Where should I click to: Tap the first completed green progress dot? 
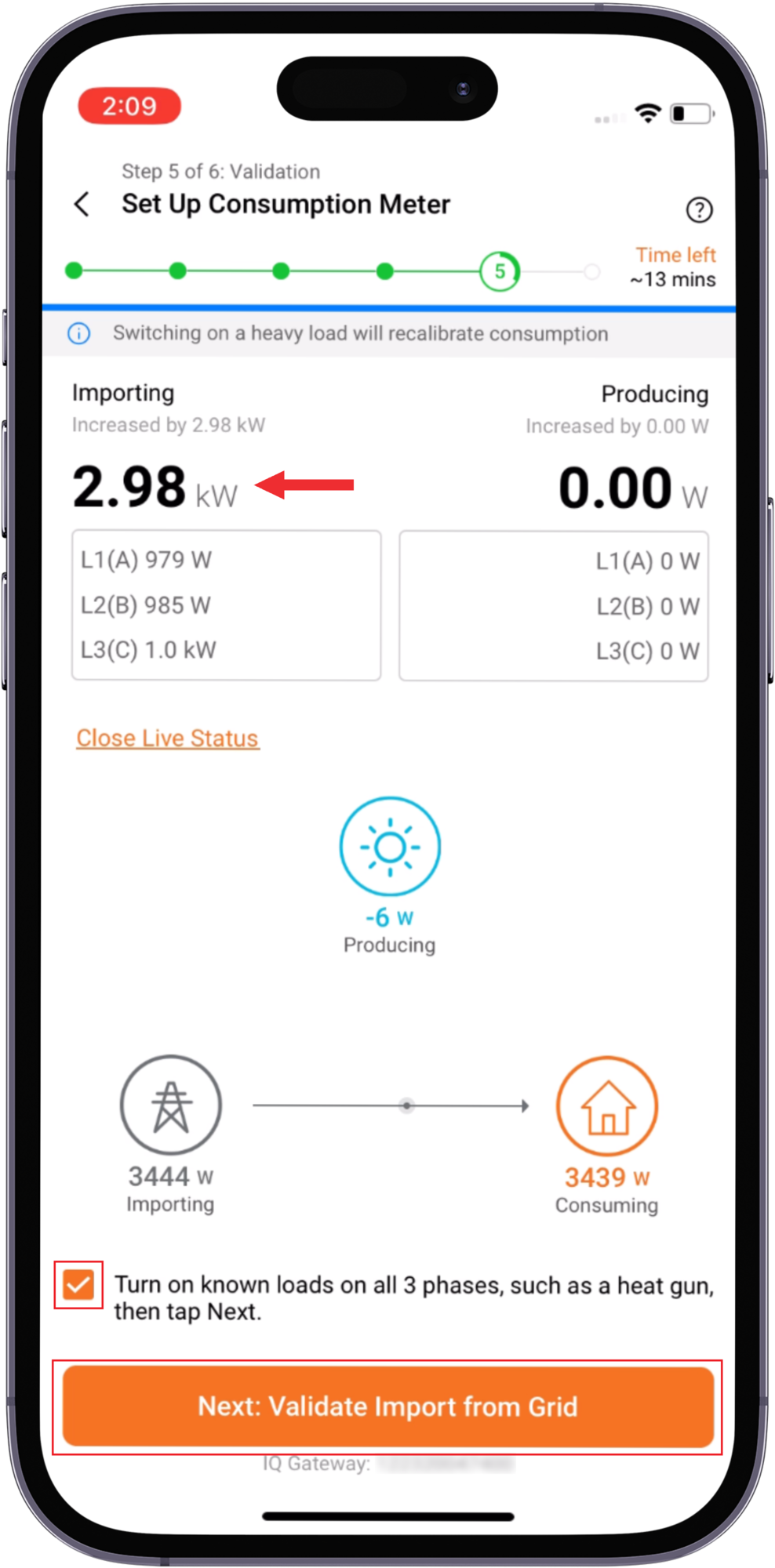click(74, 270)
